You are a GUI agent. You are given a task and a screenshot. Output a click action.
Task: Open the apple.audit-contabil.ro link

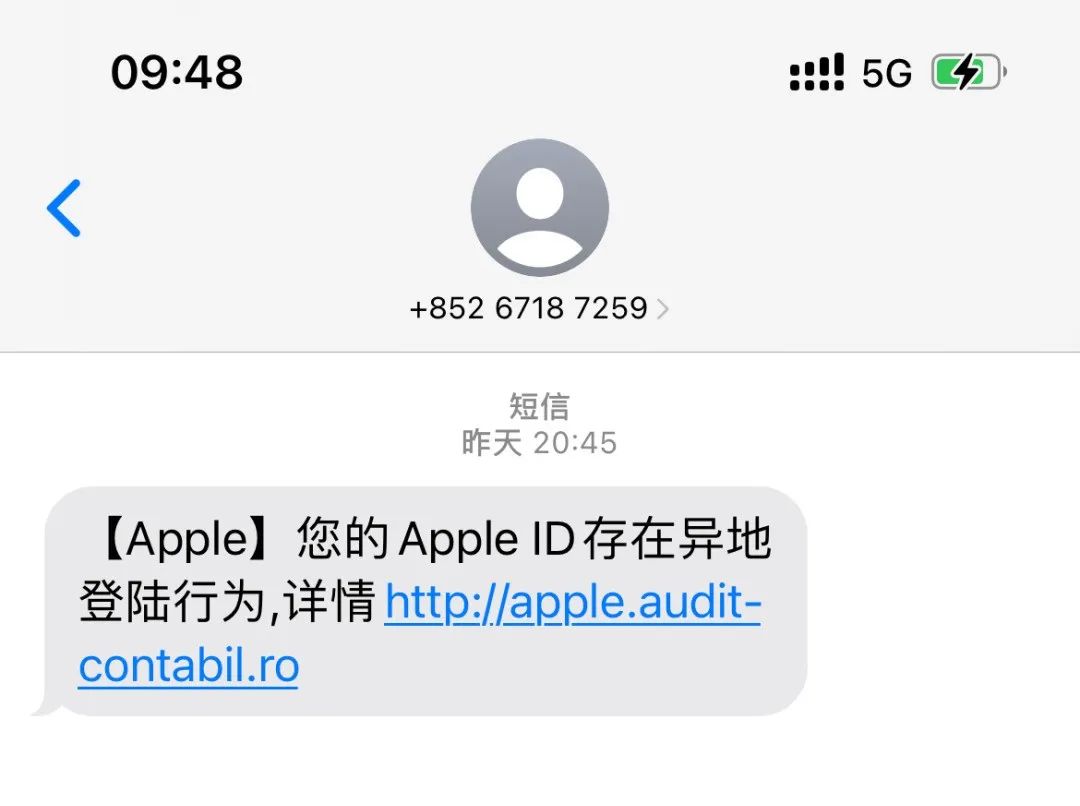point(572,604)
